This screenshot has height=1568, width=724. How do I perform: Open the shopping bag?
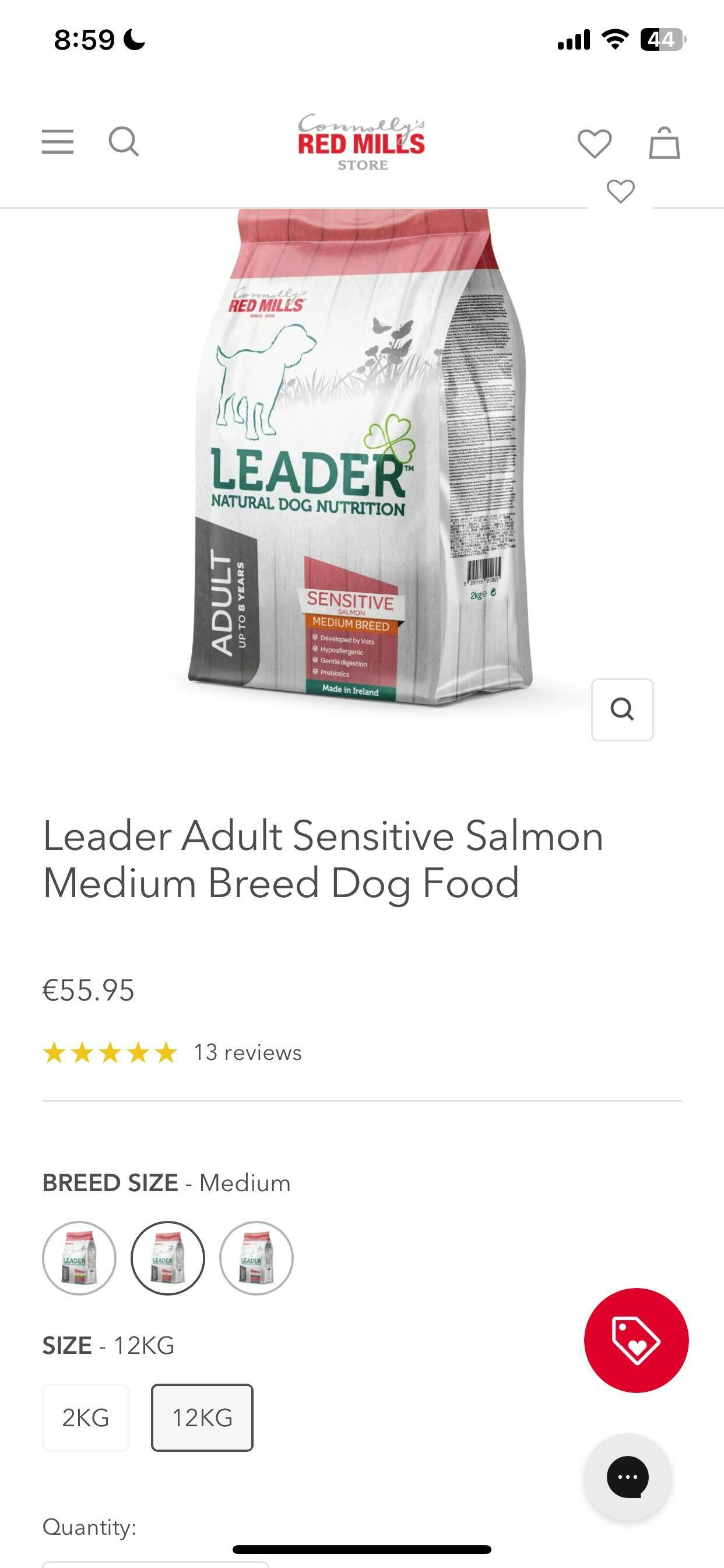pyautogui.click(x=665, y=143)
